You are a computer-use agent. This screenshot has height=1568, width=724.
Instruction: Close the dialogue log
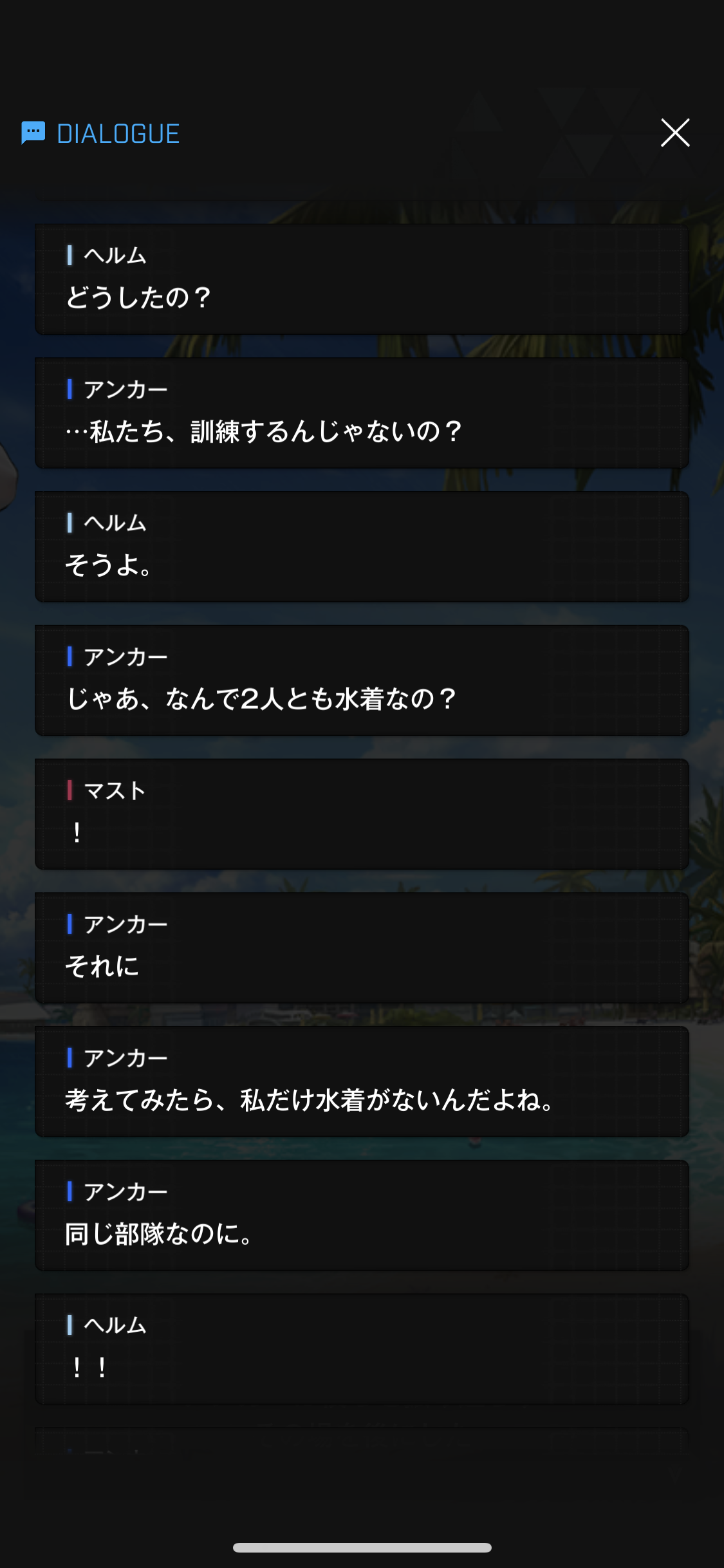point(675,133)
